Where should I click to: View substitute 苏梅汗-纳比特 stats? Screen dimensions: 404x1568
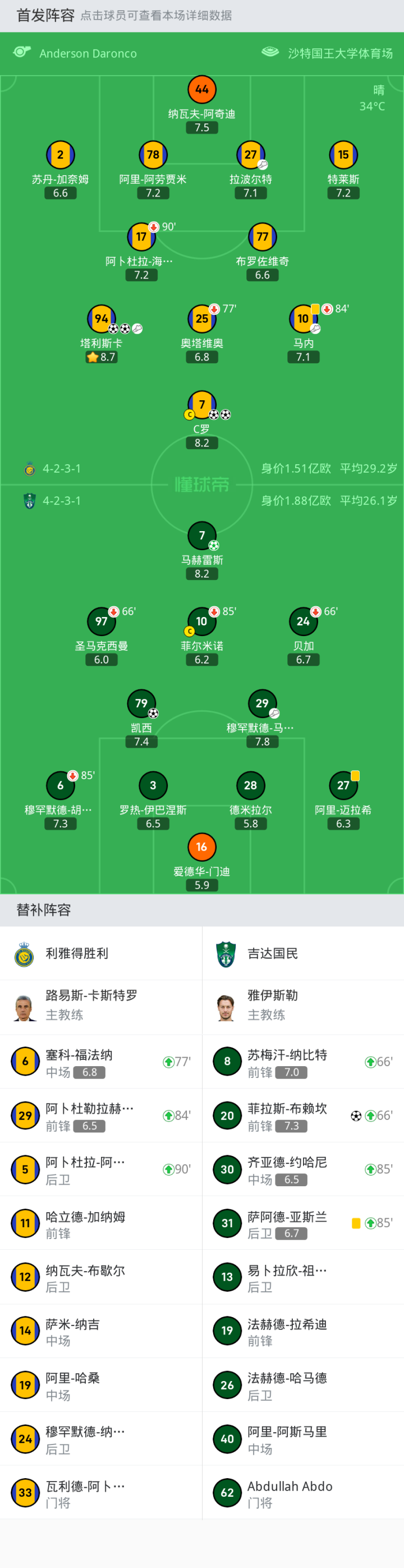[x=287, y=1062]
